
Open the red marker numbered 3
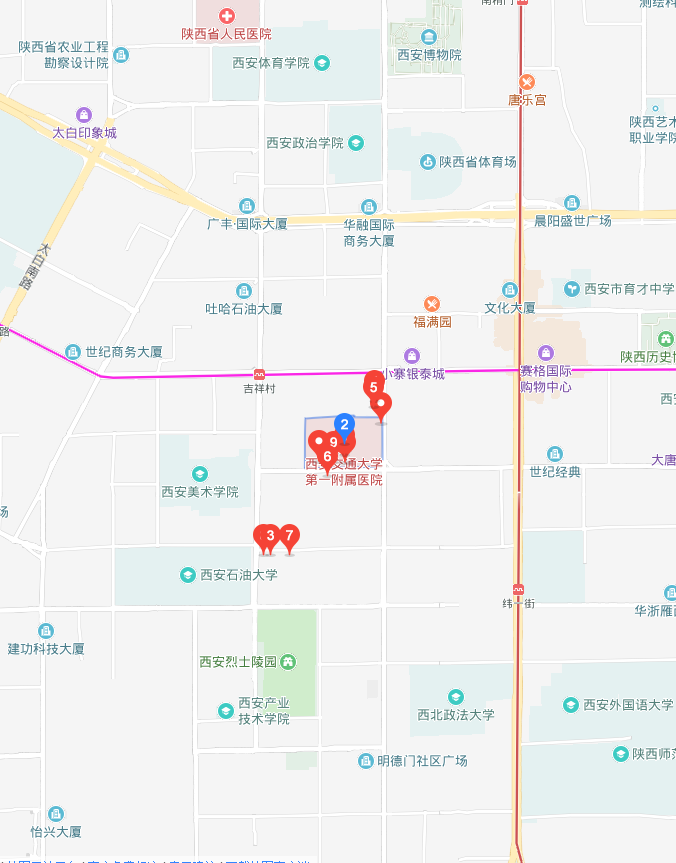(x=270, y=536)
